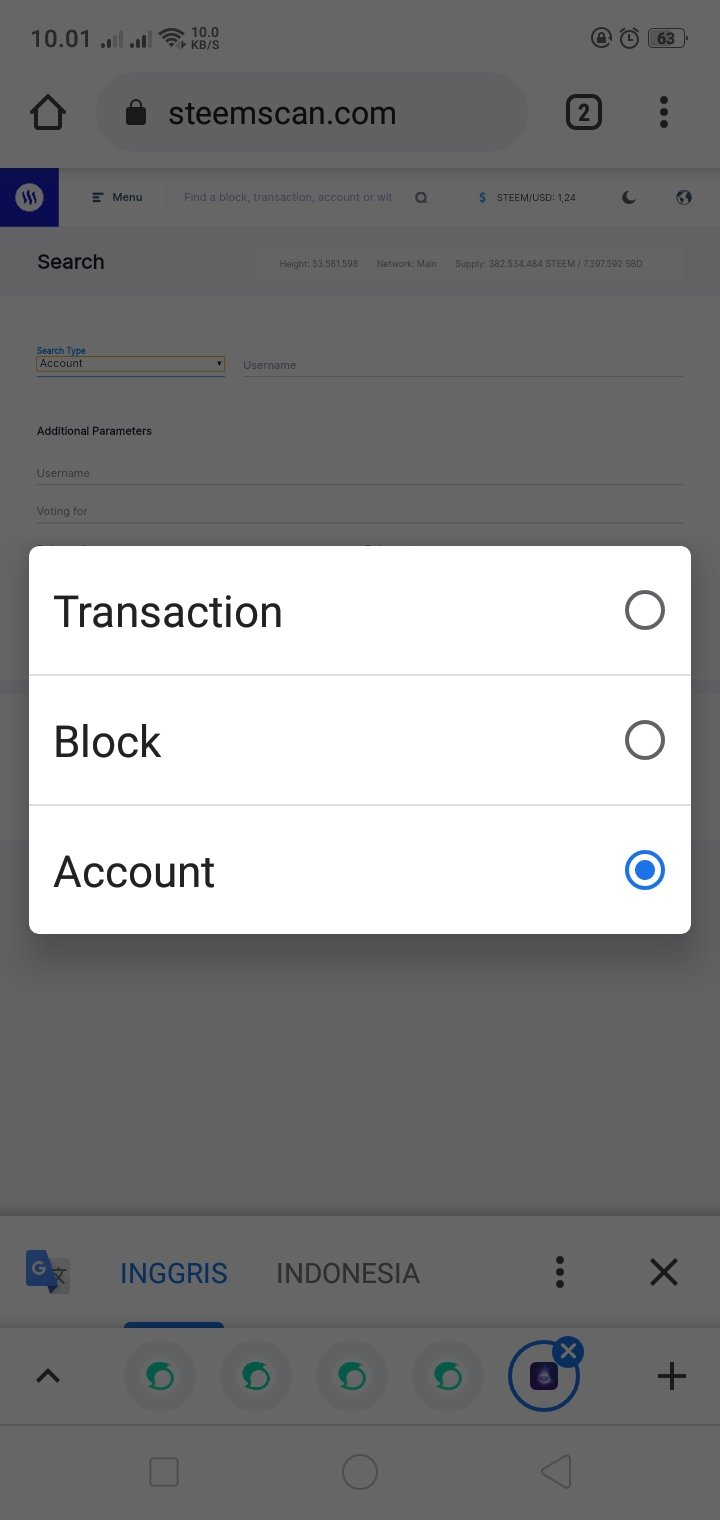Select the Transaction search type

coord(359,611)
